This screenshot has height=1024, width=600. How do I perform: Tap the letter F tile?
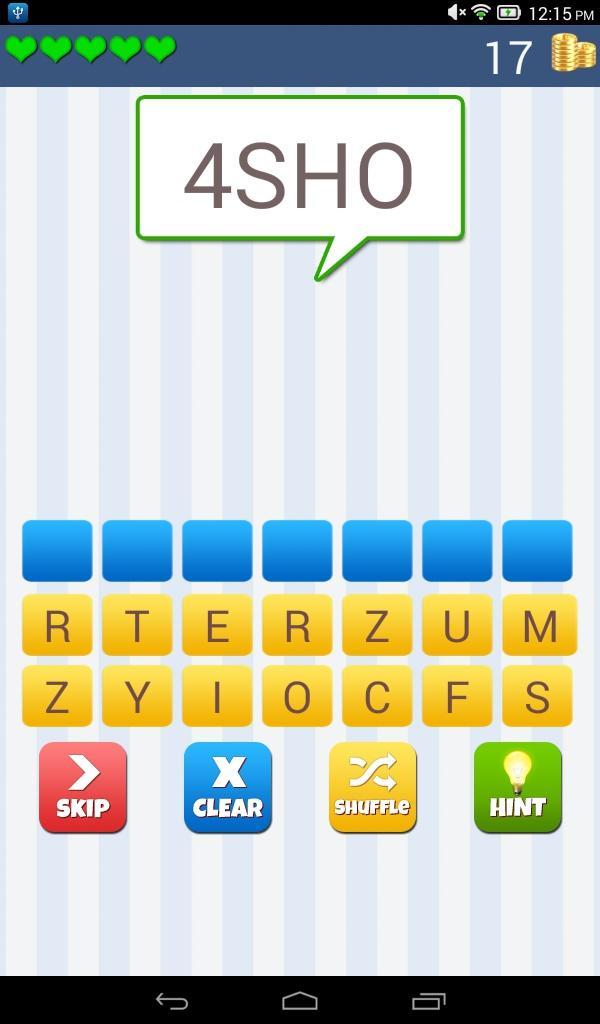pos(457,697)
